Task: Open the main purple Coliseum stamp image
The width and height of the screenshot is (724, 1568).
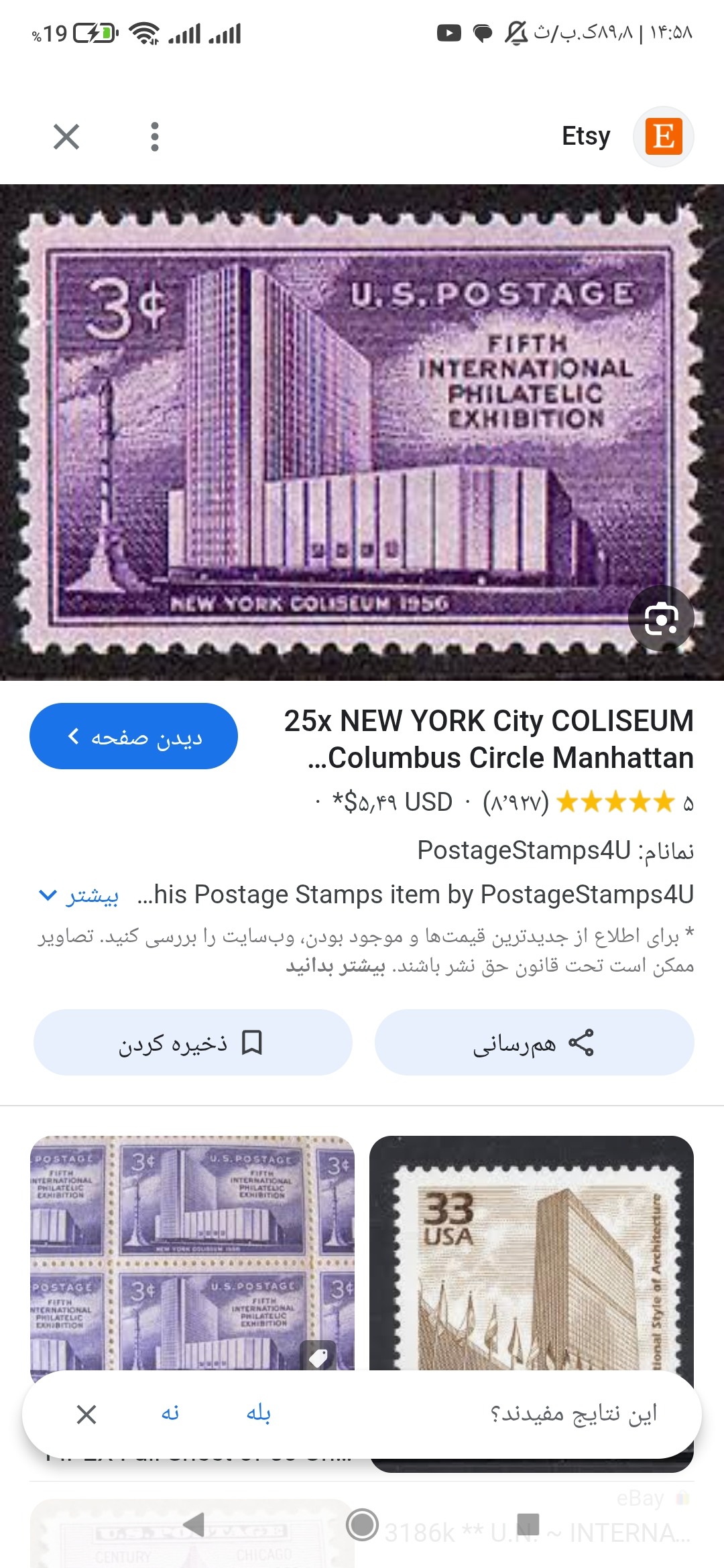Action: [362, 432]
